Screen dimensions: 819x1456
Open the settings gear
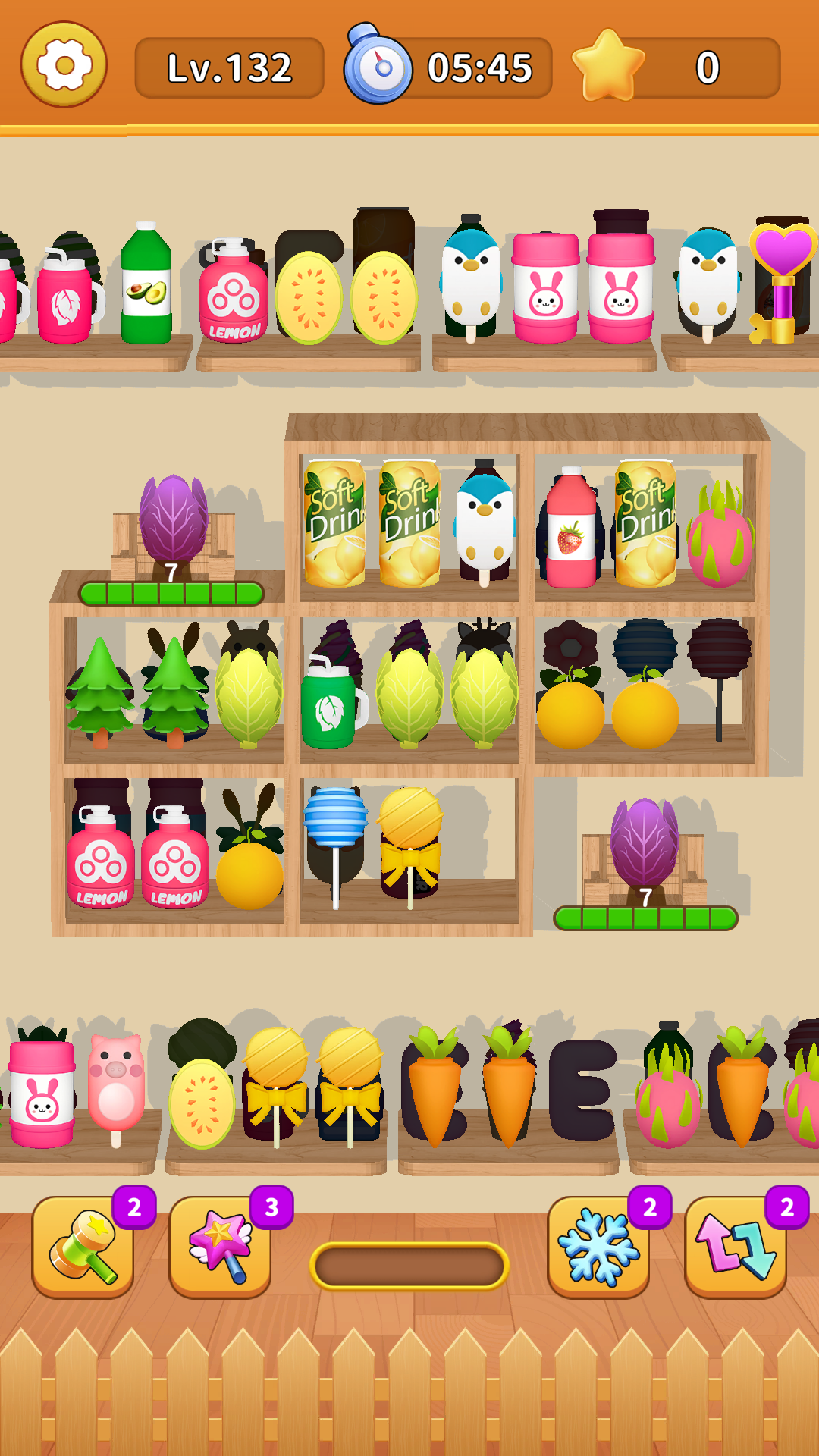(x=64, y=65)
